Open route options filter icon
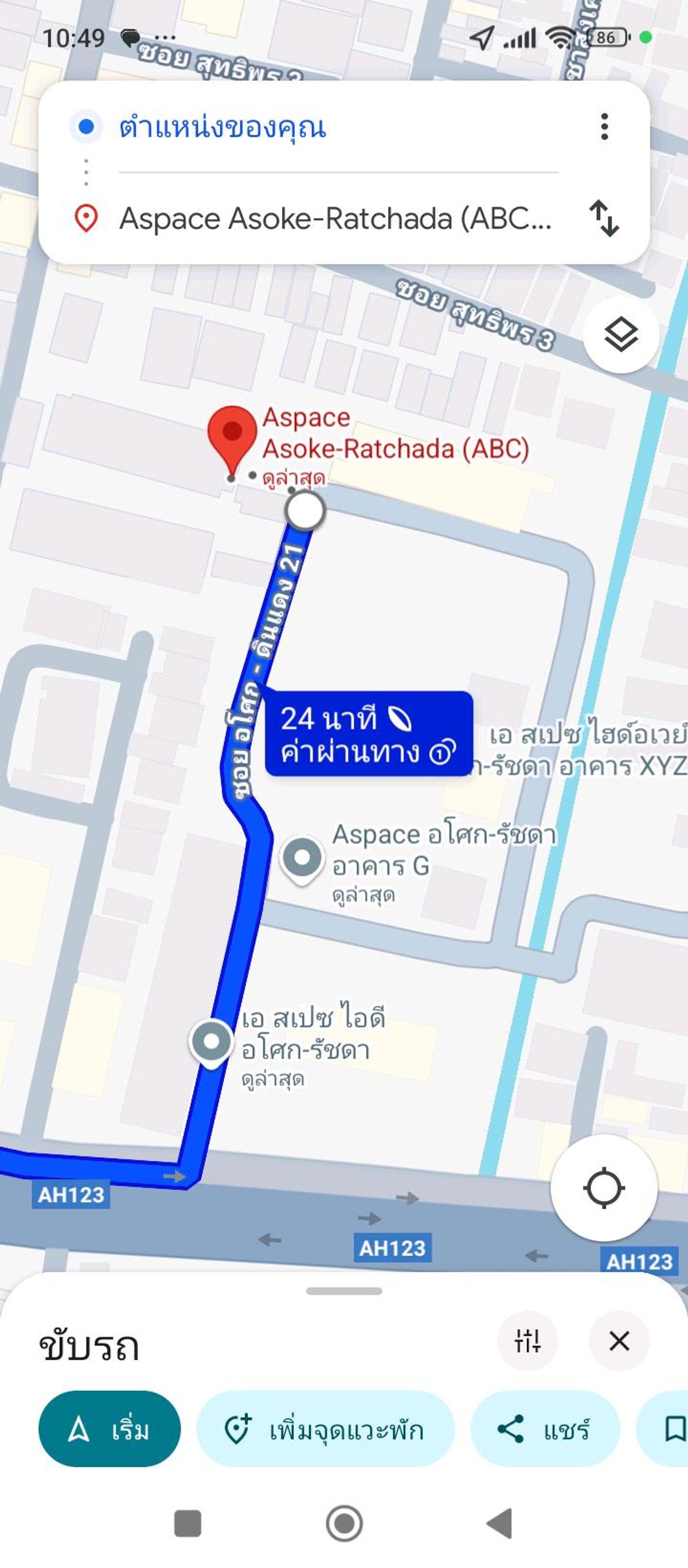This screenshot has height=1568, width=688. tap(527, 1340)
